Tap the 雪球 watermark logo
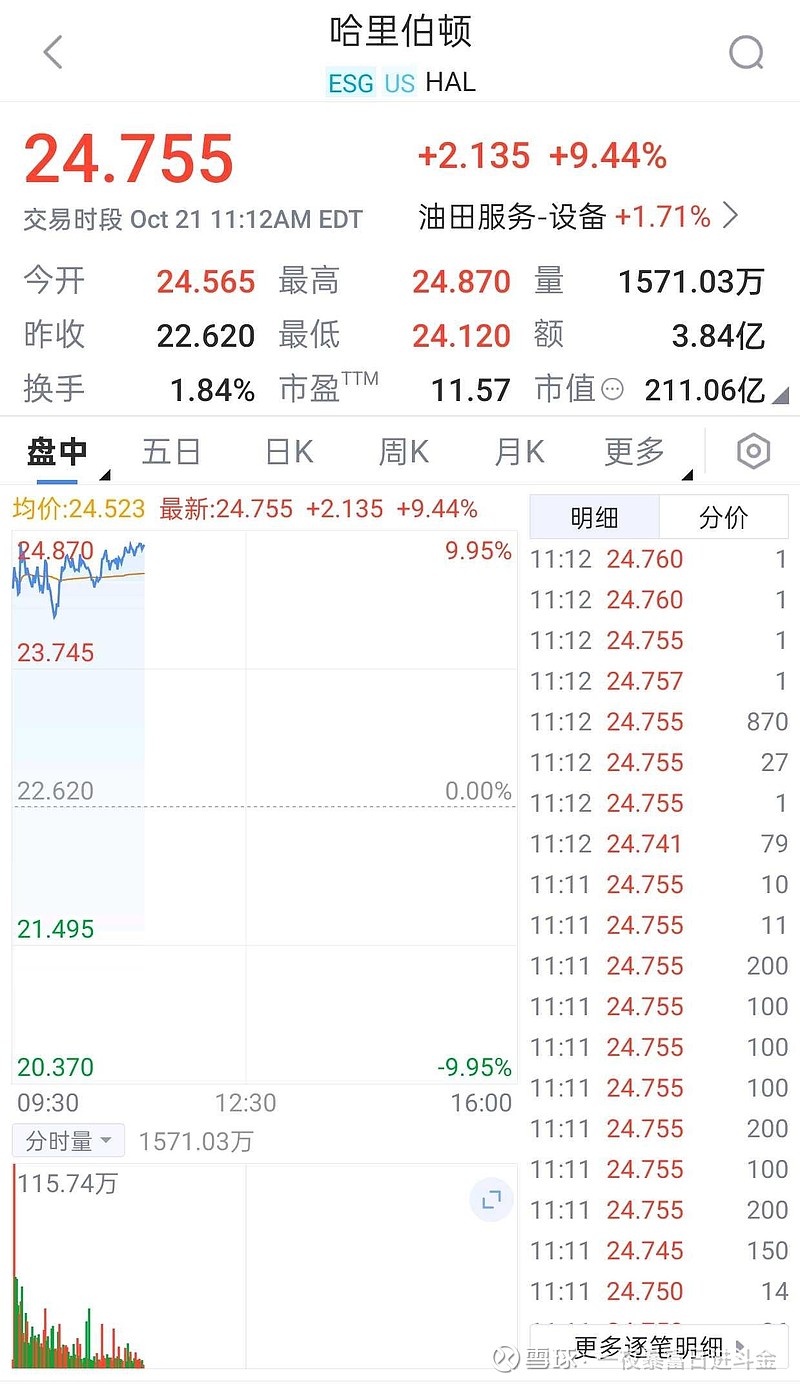Image resolution: width=800 pixels, height=1384 pixels. coord(504,1357)
